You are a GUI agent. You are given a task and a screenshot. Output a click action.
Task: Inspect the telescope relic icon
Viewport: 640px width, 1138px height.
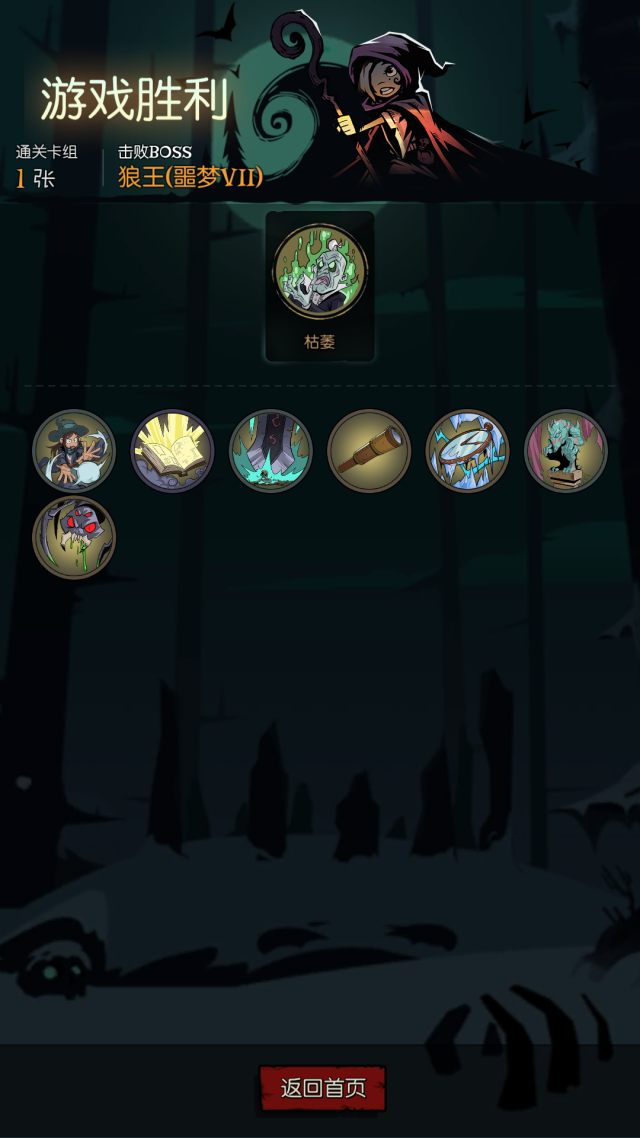click(369, 451)
